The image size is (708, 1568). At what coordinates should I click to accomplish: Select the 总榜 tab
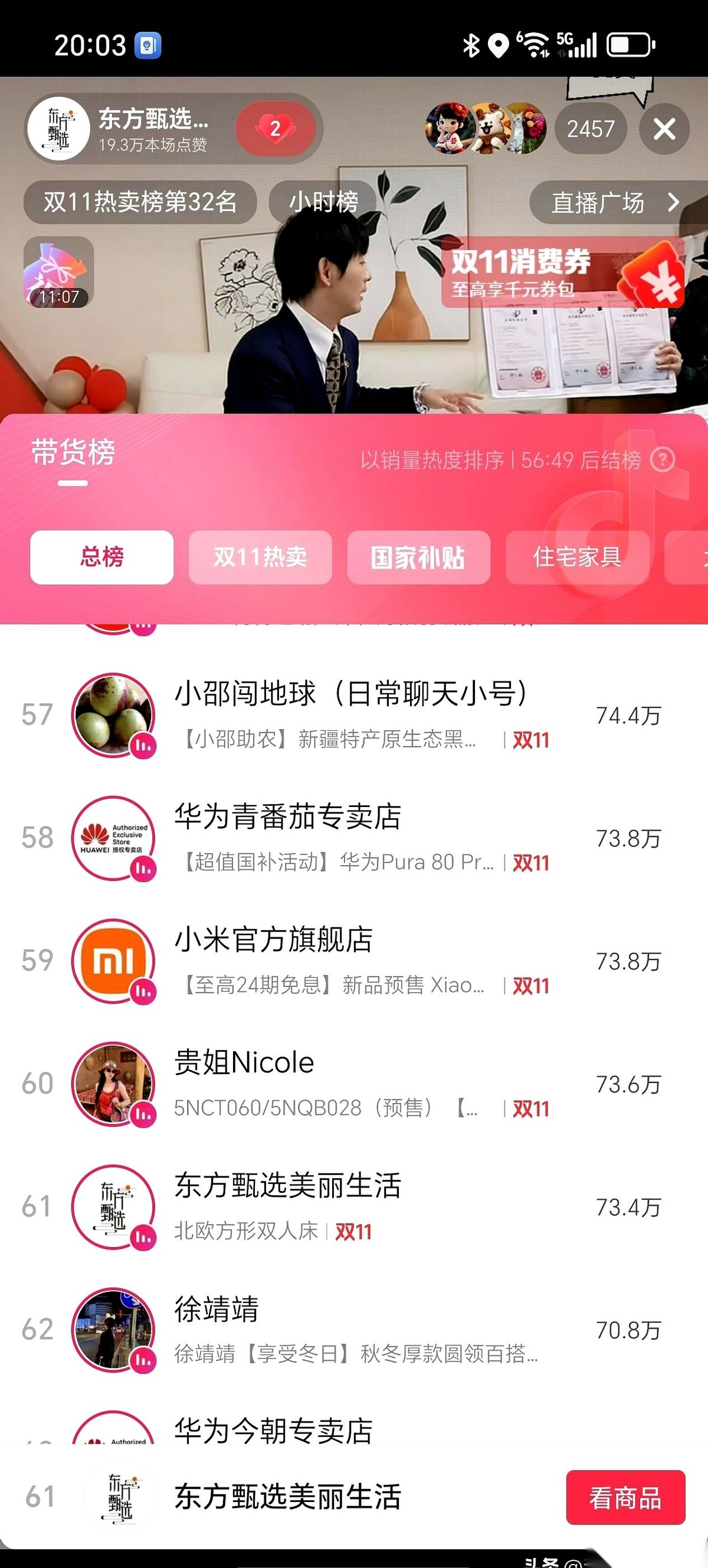[101, 557]
